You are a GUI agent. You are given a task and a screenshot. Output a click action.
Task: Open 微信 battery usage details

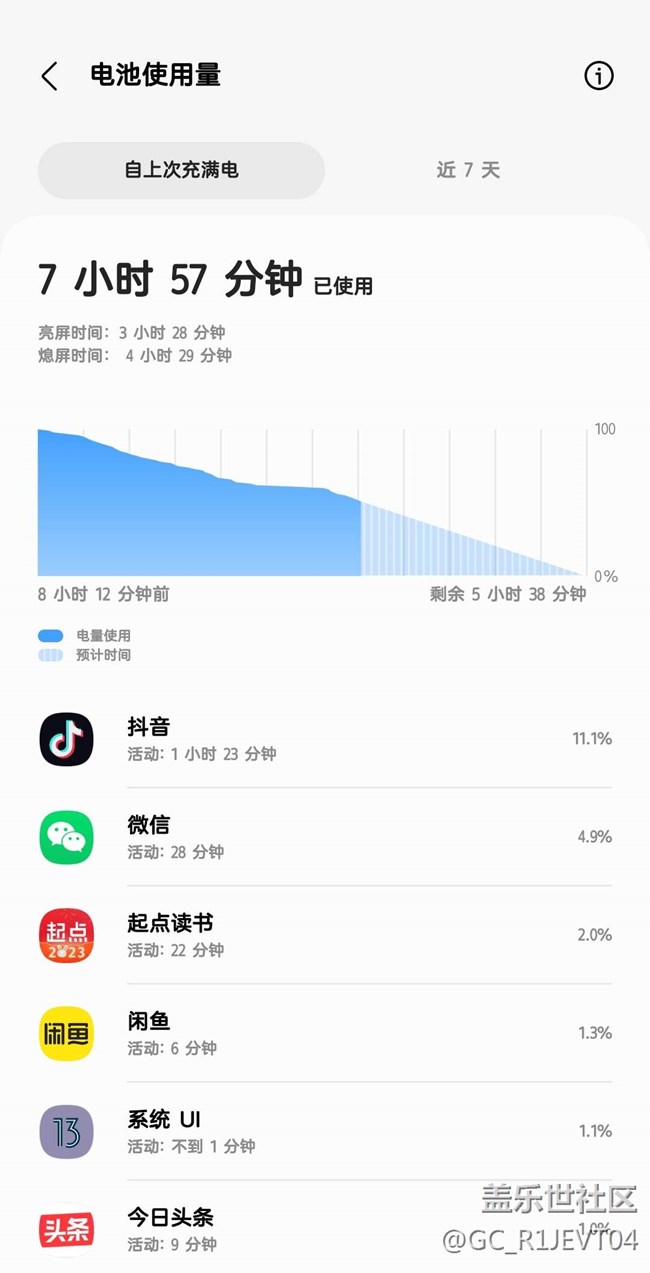[325, 837]
